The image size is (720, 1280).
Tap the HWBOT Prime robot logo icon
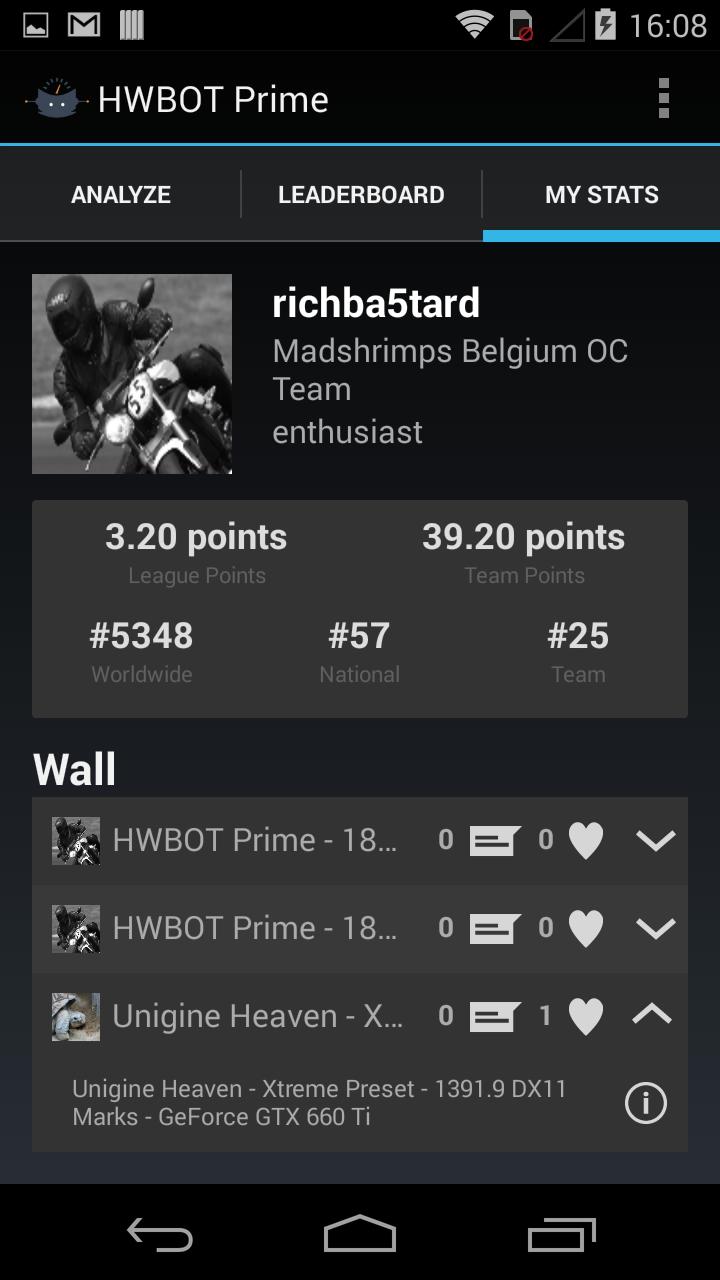pyautogui.click(x=57, y=97)
